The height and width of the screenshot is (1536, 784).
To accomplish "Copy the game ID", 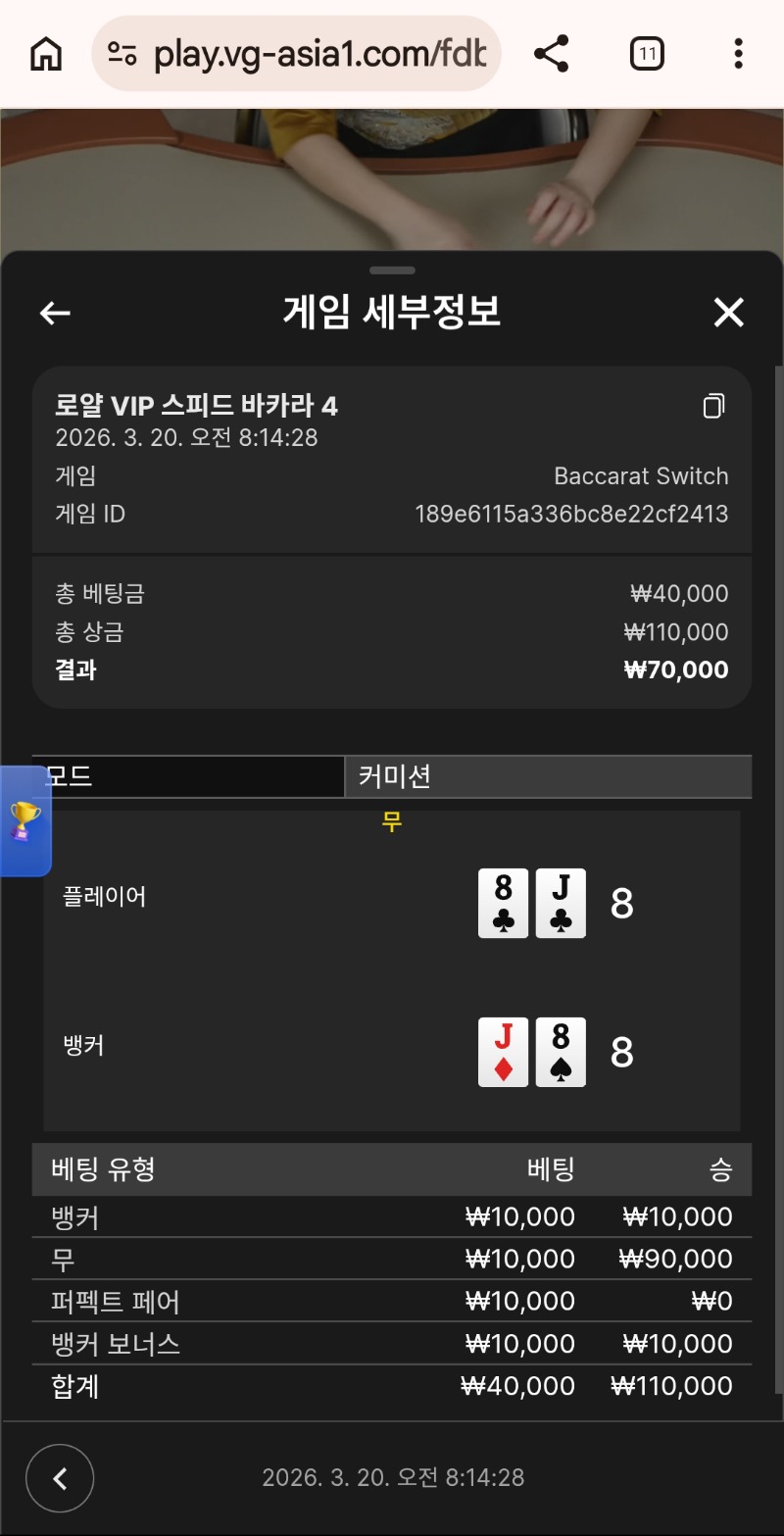I will click(714, 406).
